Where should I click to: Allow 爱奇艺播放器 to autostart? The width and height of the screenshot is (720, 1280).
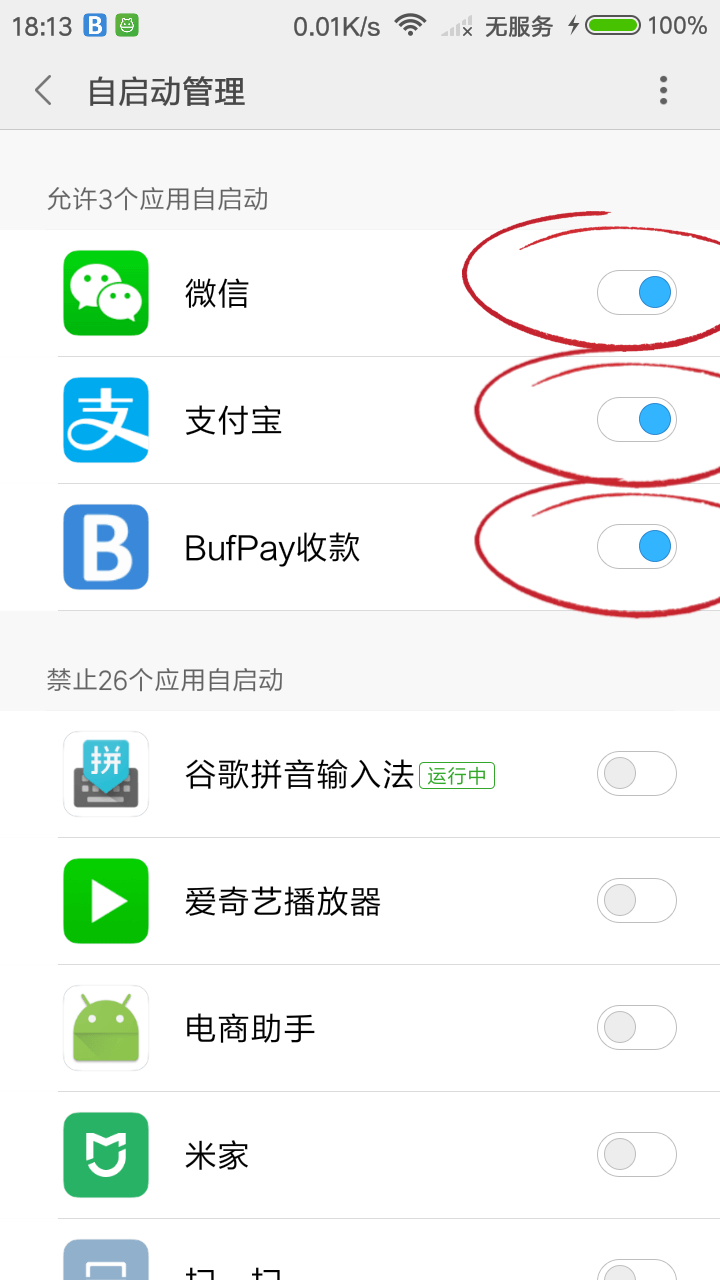(637, 901)
